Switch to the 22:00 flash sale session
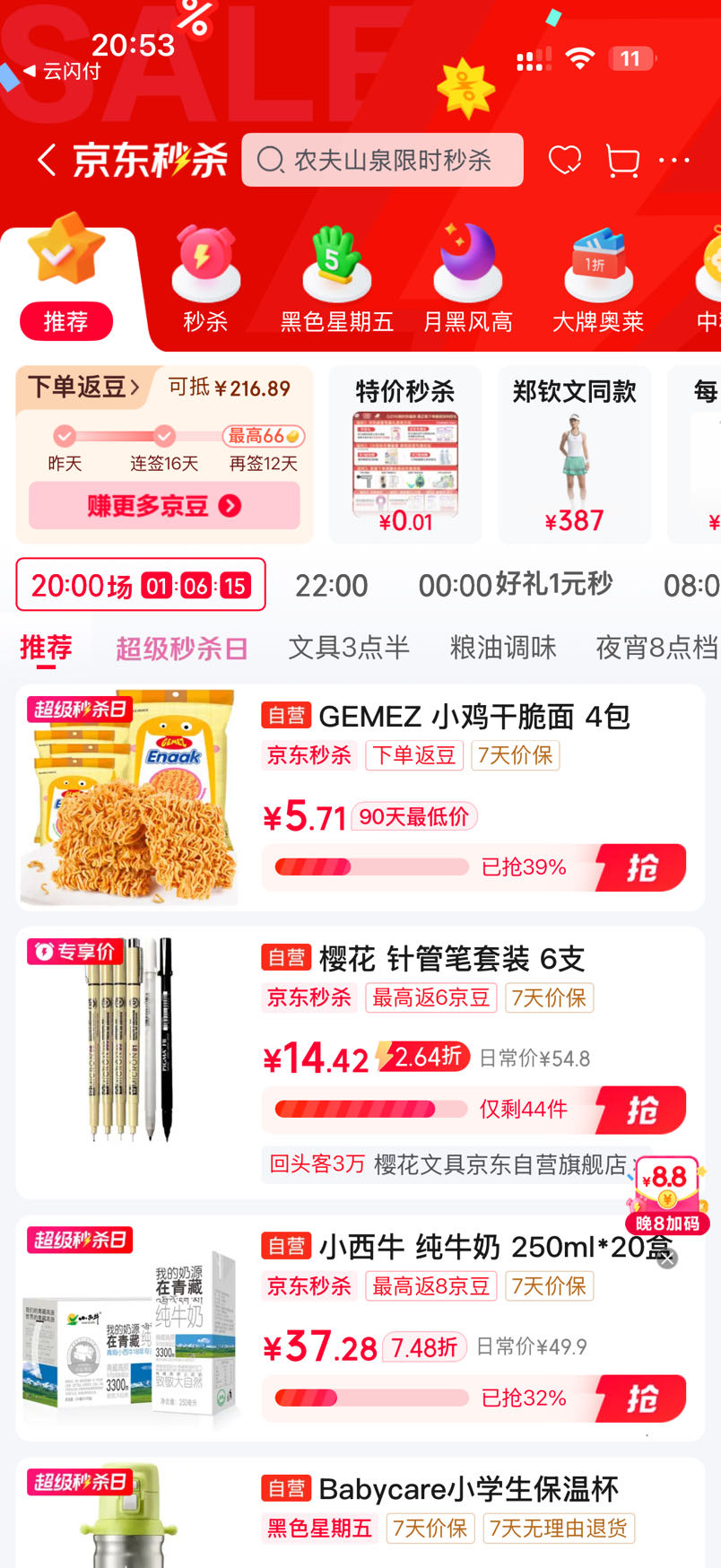Screen dimensions: 721x1568 point(332,586)
